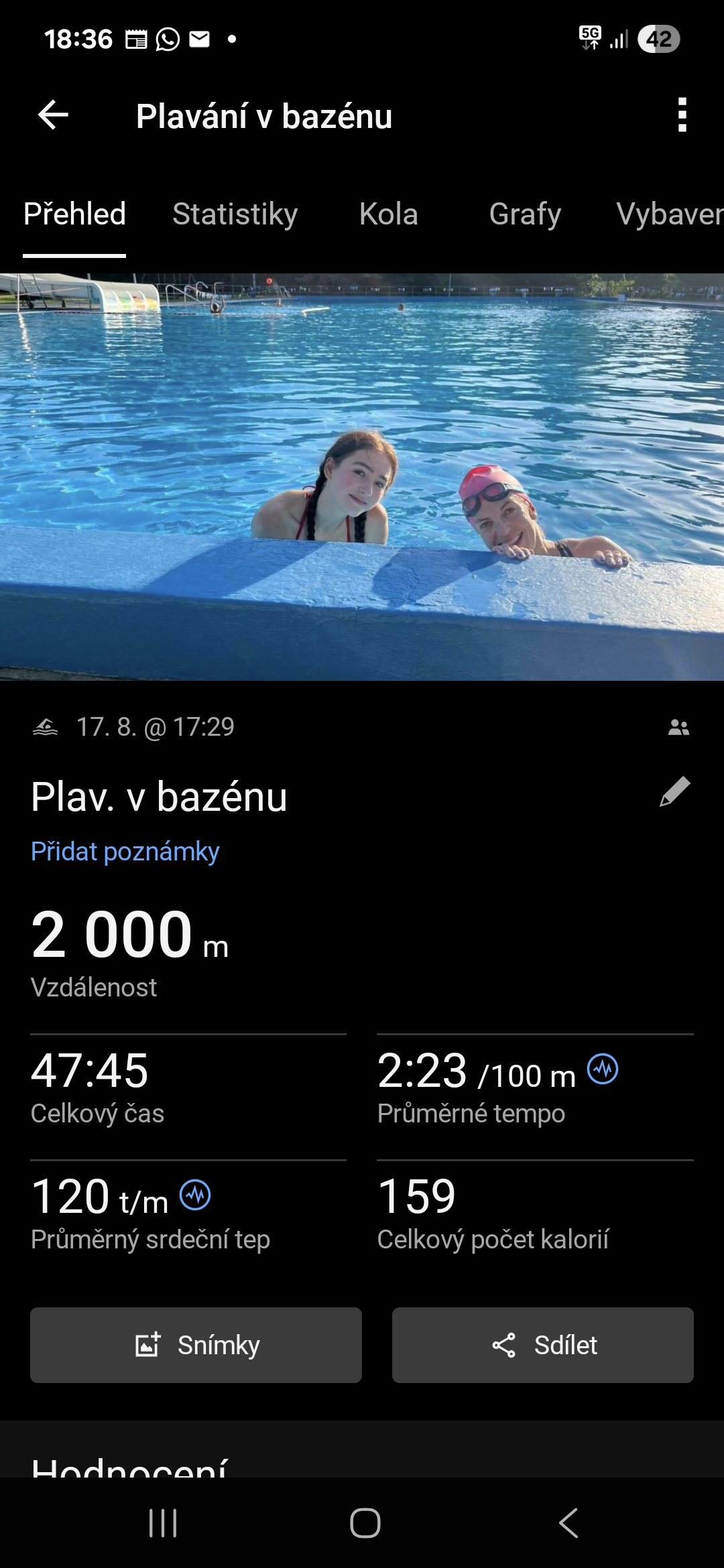Screen dimensions: 724x1568
Task: Open the three-dot overflow menu
Action: (682, 115)
